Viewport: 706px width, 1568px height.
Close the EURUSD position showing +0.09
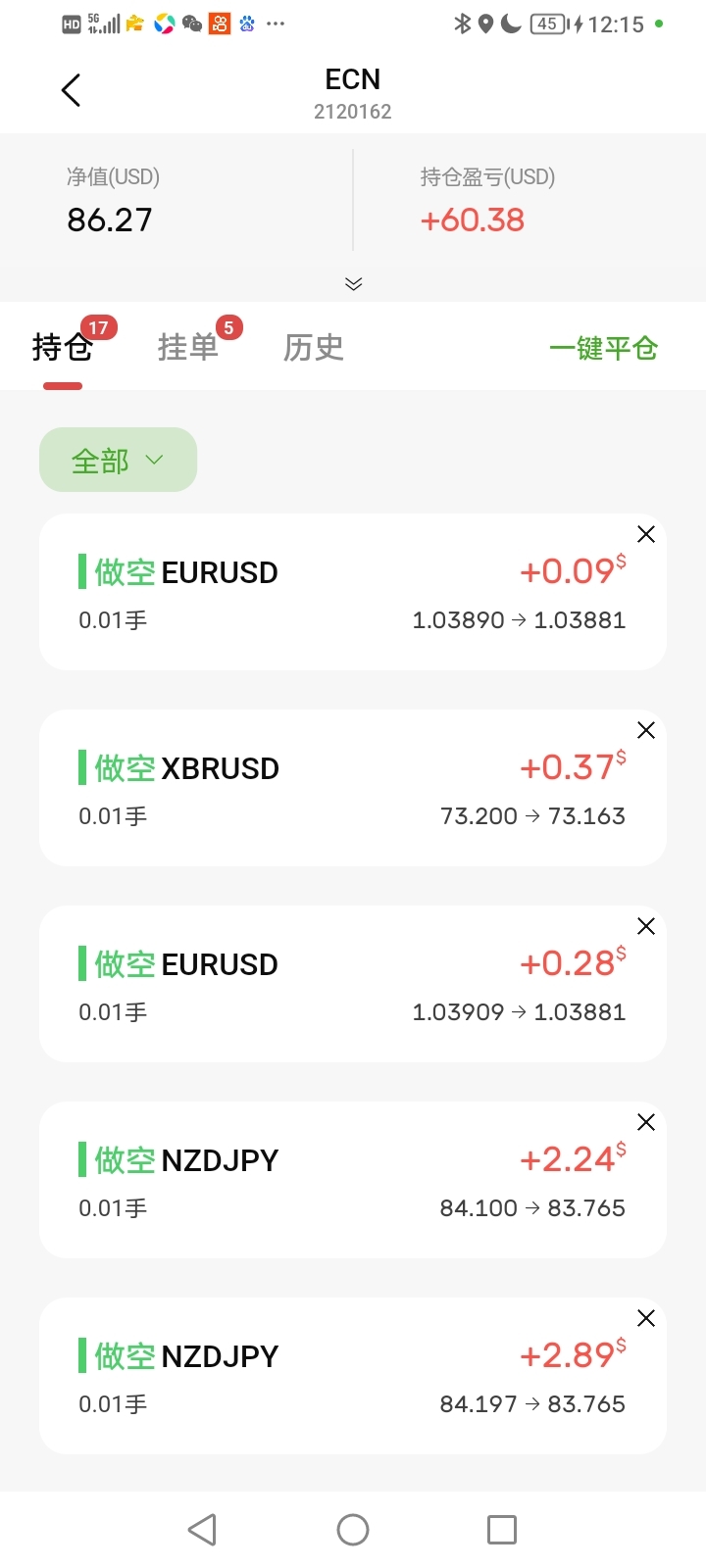pyautogui.click(x=646, y=534)
